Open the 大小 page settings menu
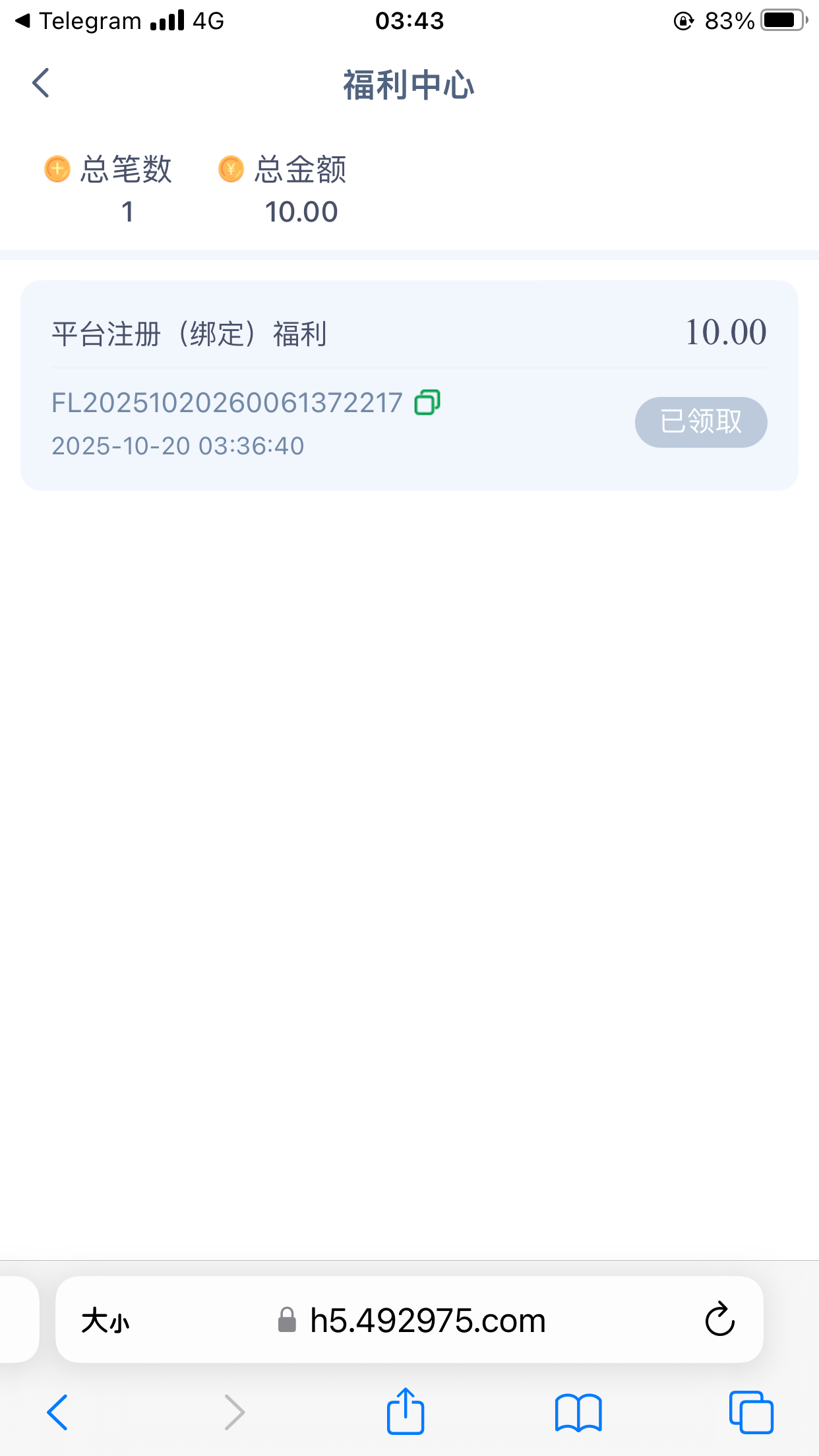The height and width of the screenshot is (1456, 819). (x=106, y=1321)
